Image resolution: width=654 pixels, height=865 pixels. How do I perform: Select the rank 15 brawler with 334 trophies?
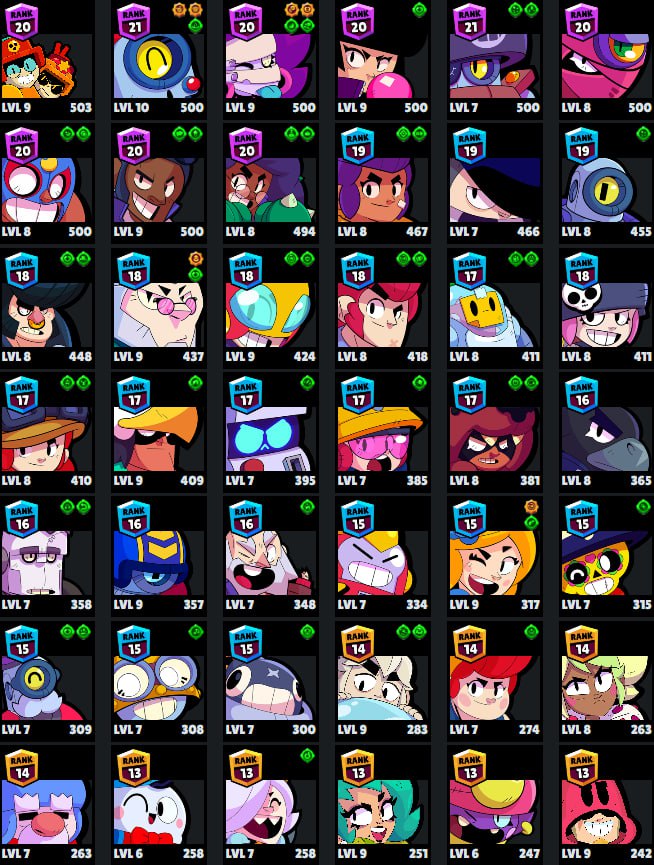pos(383,557)
